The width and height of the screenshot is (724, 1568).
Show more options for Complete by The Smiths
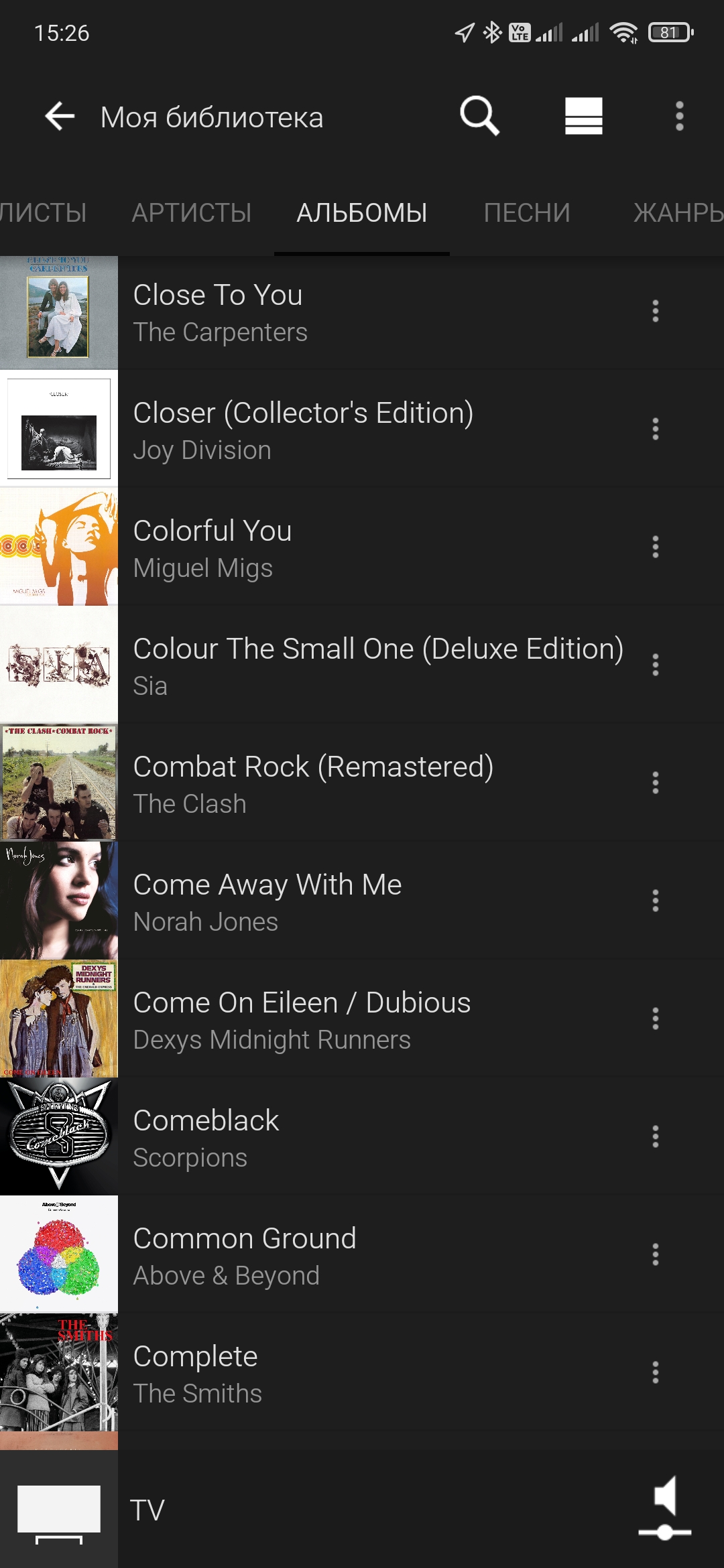click(656, 1372)
